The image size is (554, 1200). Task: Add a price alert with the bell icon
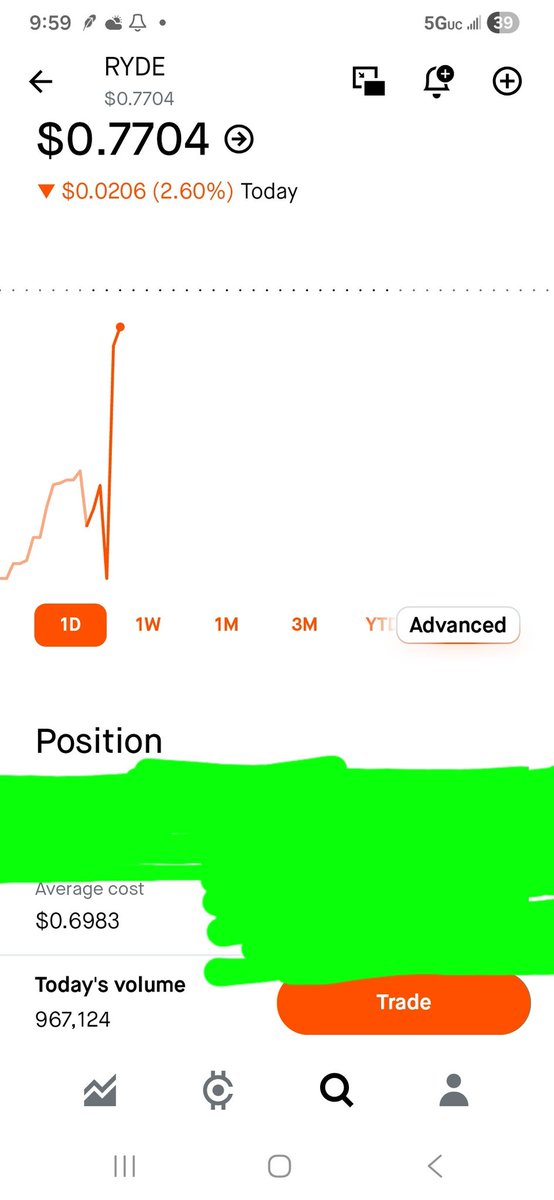coord(438,81)
